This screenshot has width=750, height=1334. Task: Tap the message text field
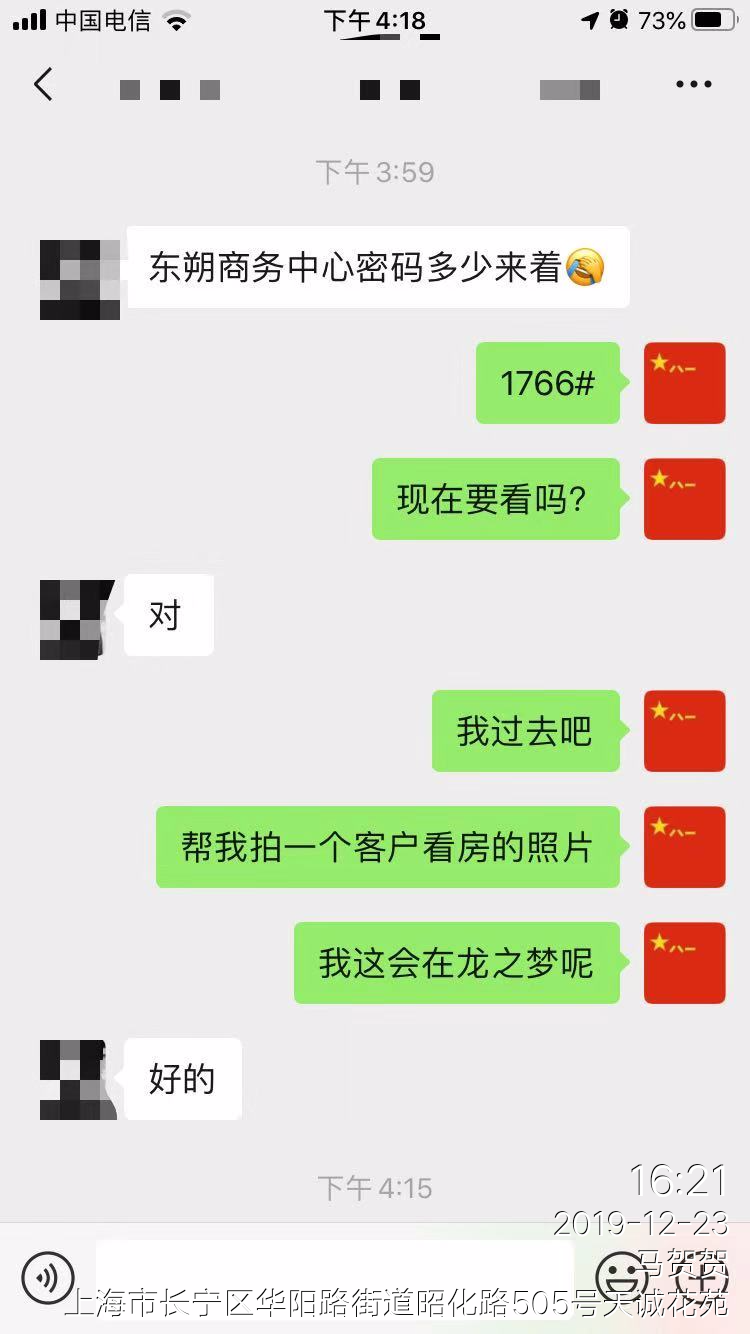pos(335,1277)
